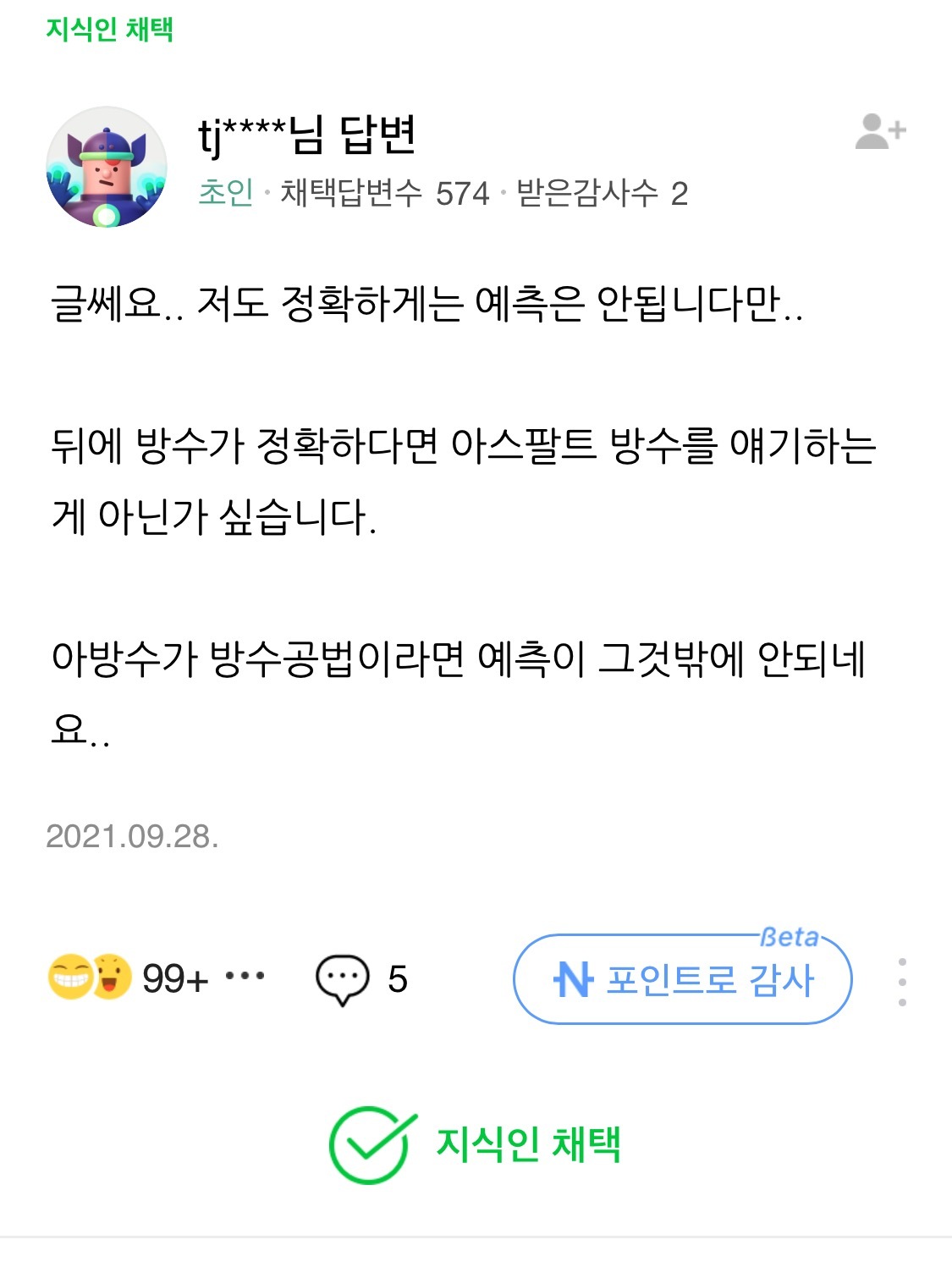Tap 포인트로 감사 button
Screen dimensions: 952x1278
682,980
